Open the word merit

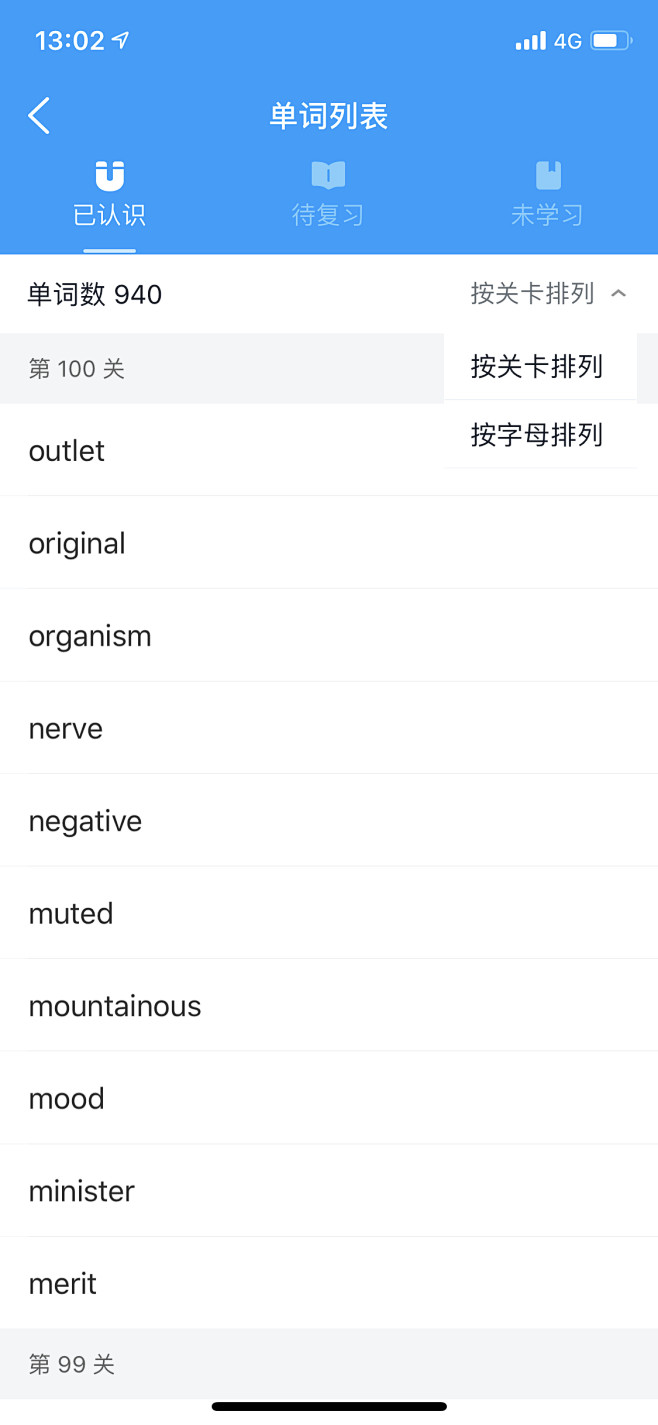(329, 1283)
